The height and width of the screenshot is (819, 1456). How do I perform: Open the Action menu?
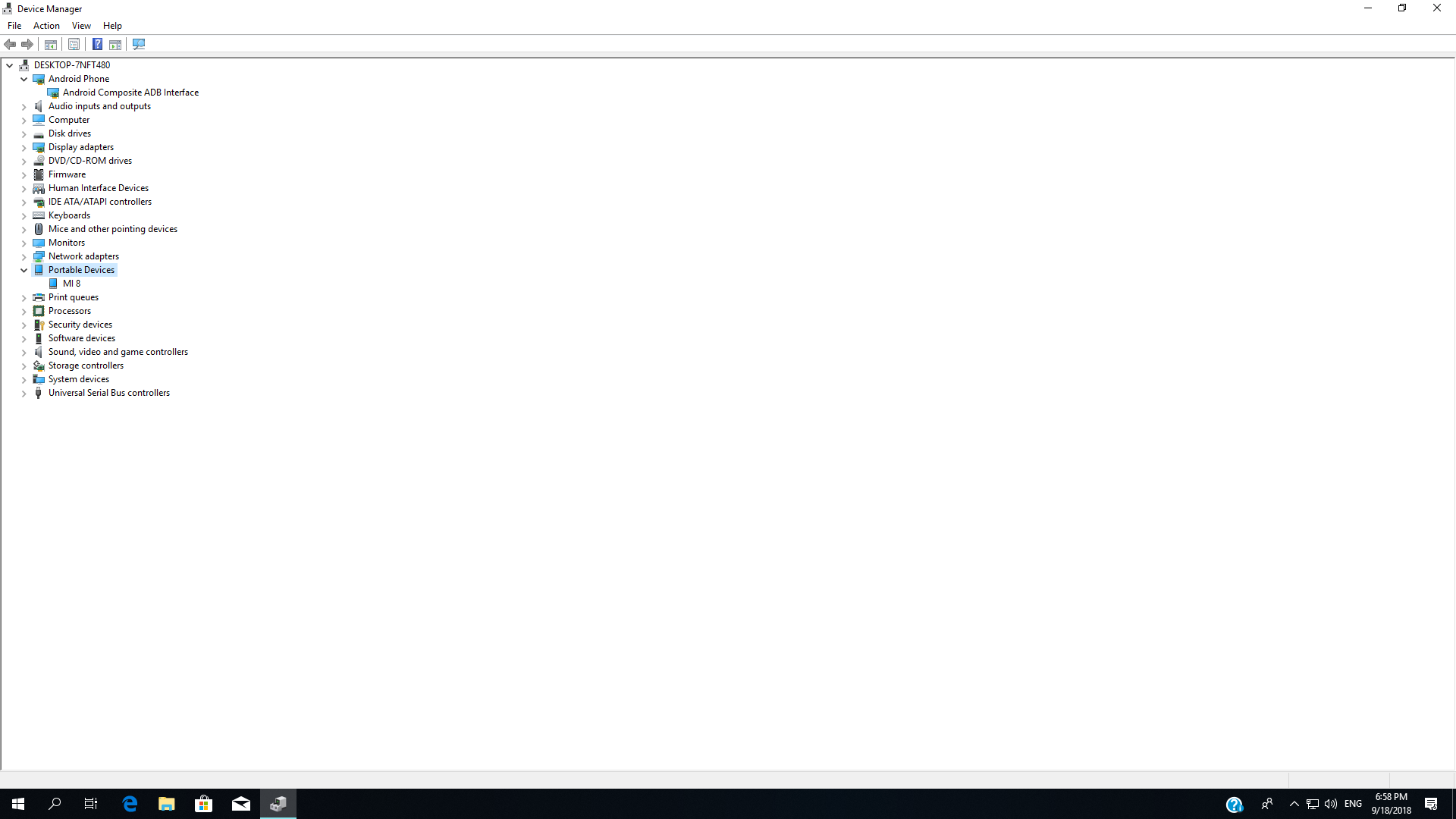point(46,26)
